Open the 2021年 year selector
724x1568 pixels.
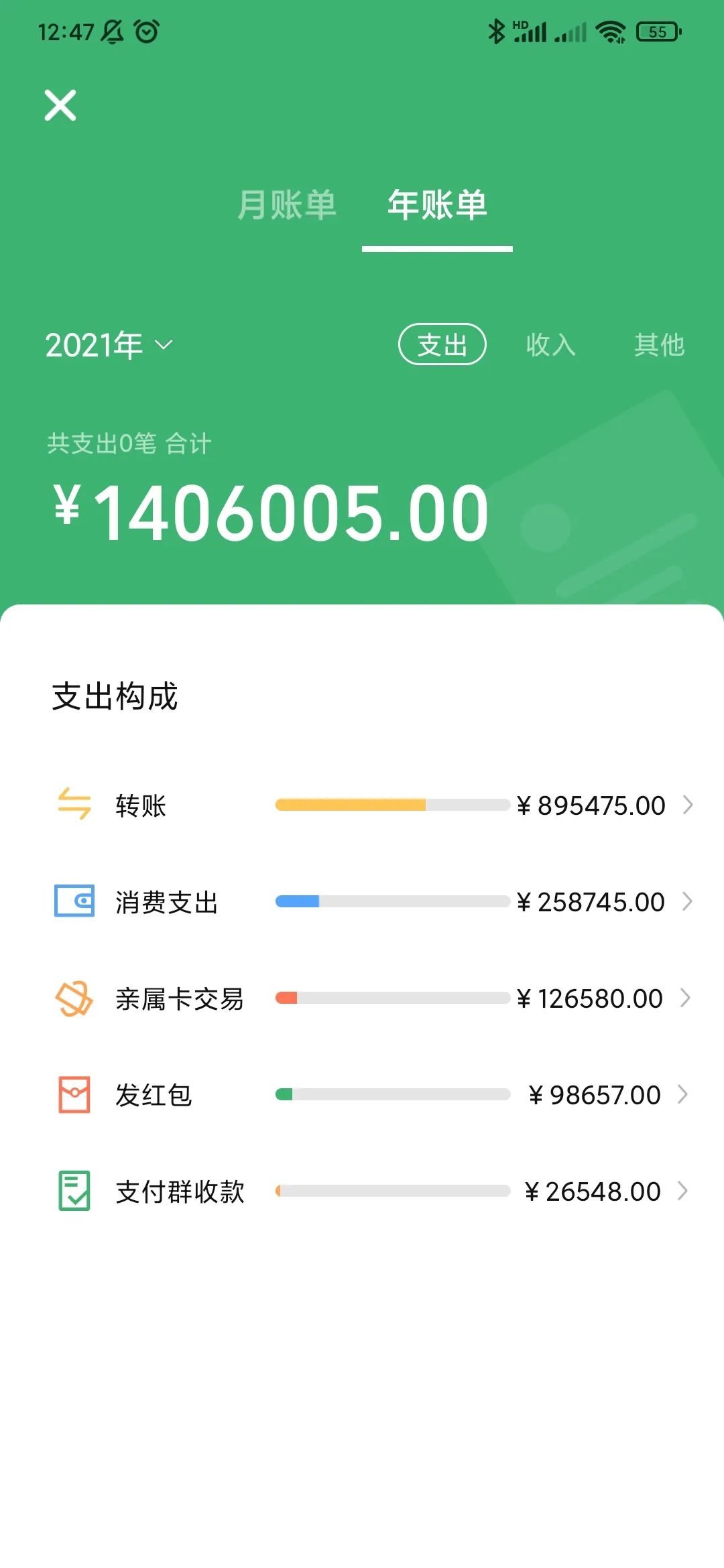tap(107, 345)
